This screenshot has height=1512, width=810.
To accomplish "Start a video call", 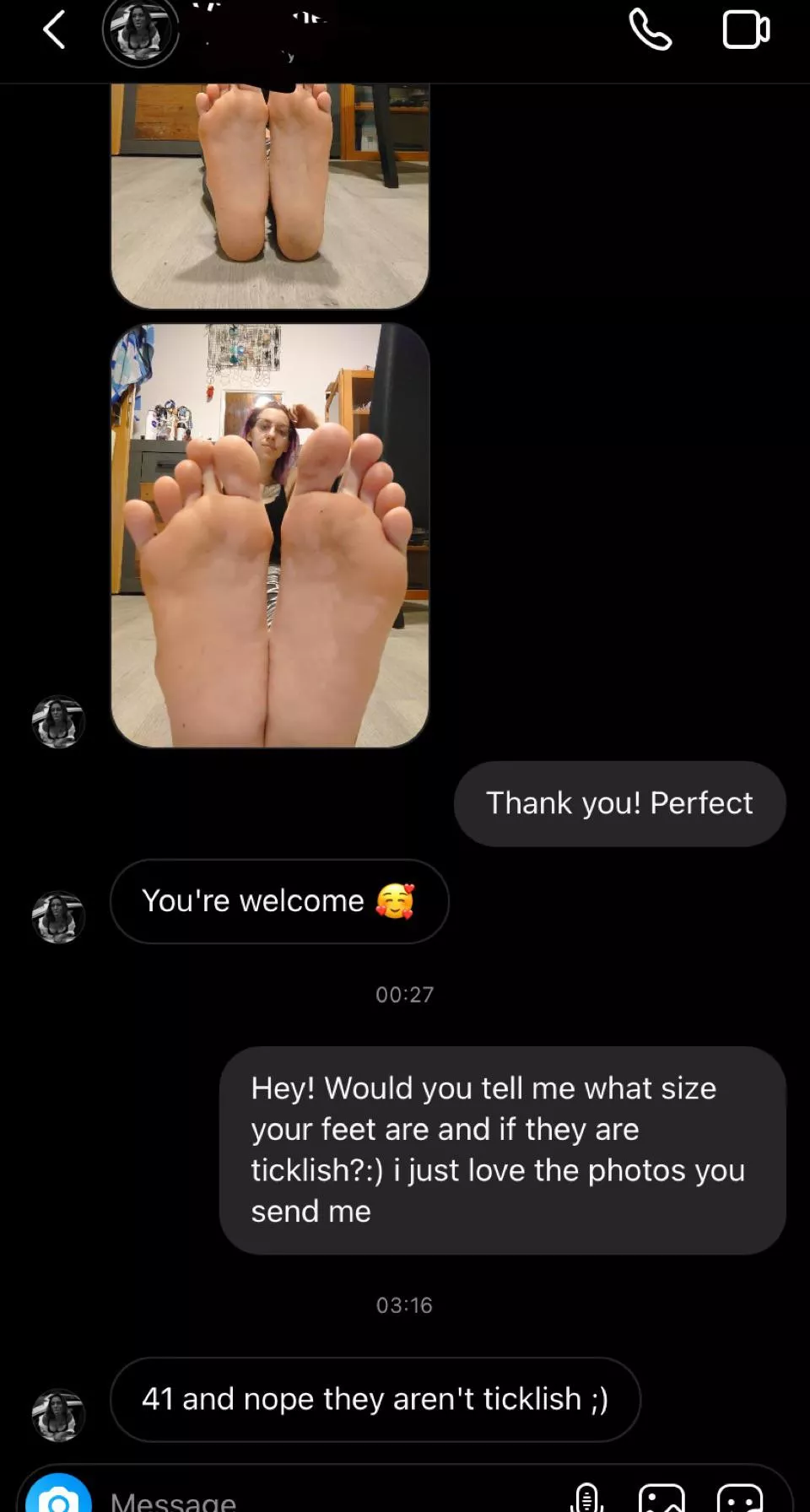I will click(x=746, y=30).
